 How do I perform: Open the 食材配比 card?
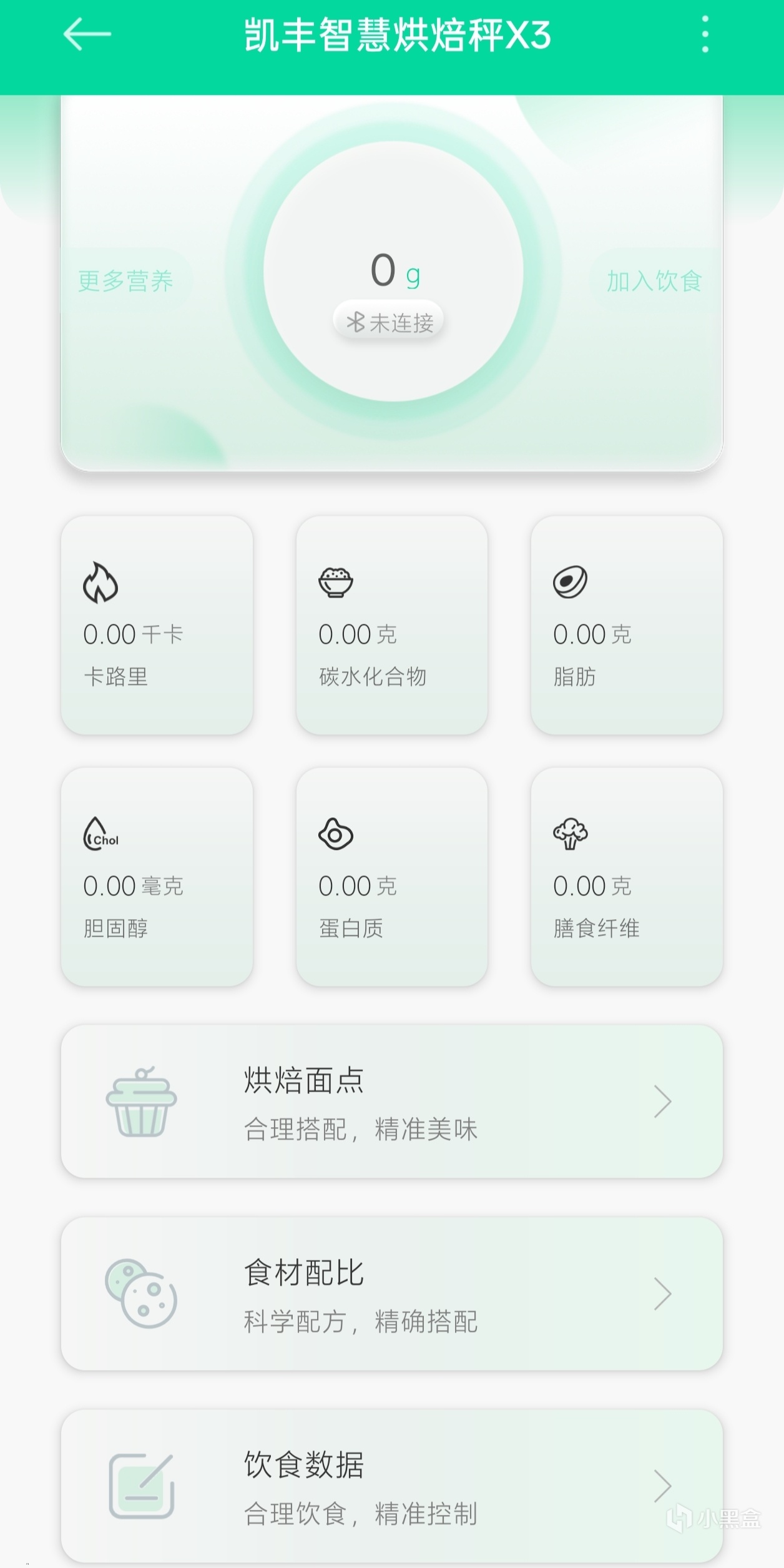click(x=391, y=1294)
